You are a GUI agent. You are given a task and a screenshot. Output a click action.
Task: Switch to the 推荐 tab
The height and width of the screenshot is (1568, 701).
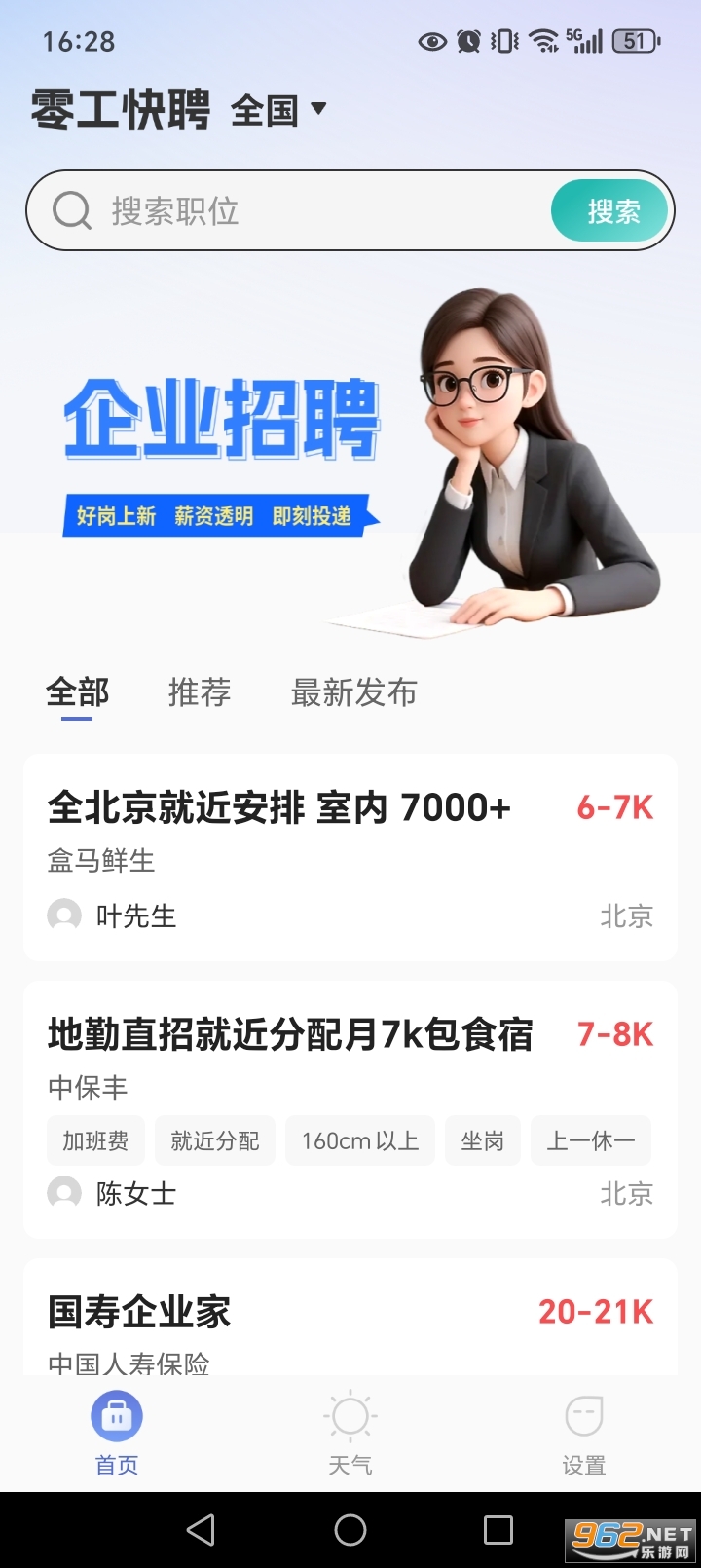click(199, 693)
